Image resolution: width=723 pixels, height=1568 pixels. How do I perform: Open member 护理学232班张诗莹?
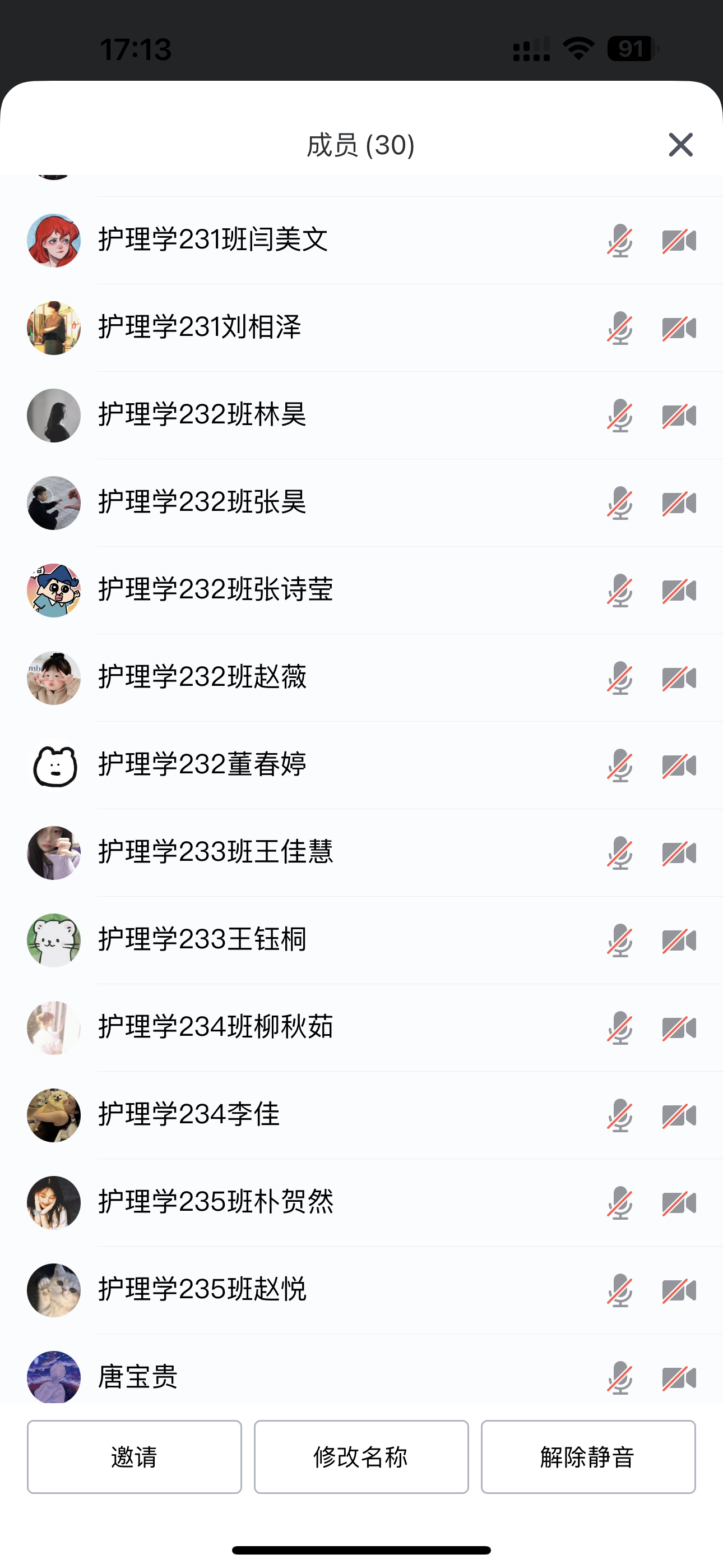(x=215, y=590)
